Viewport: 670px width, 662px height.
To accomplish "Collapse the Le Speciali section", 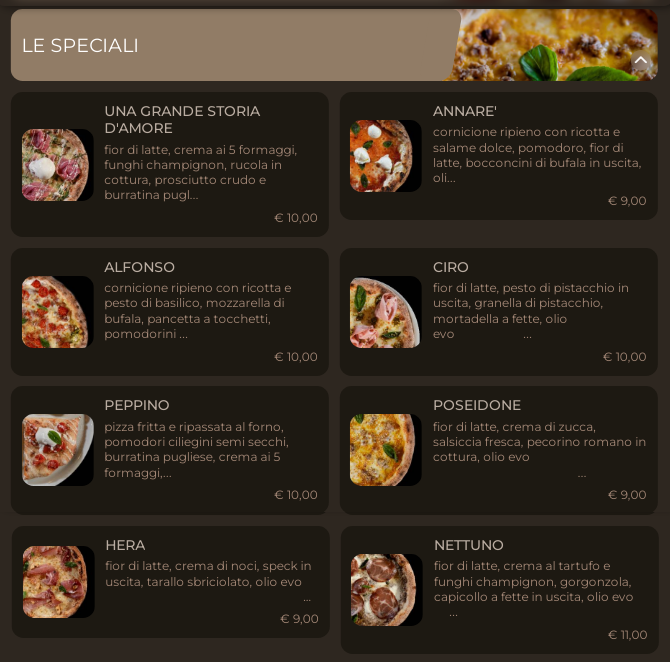I will click(x=641, y=61).
